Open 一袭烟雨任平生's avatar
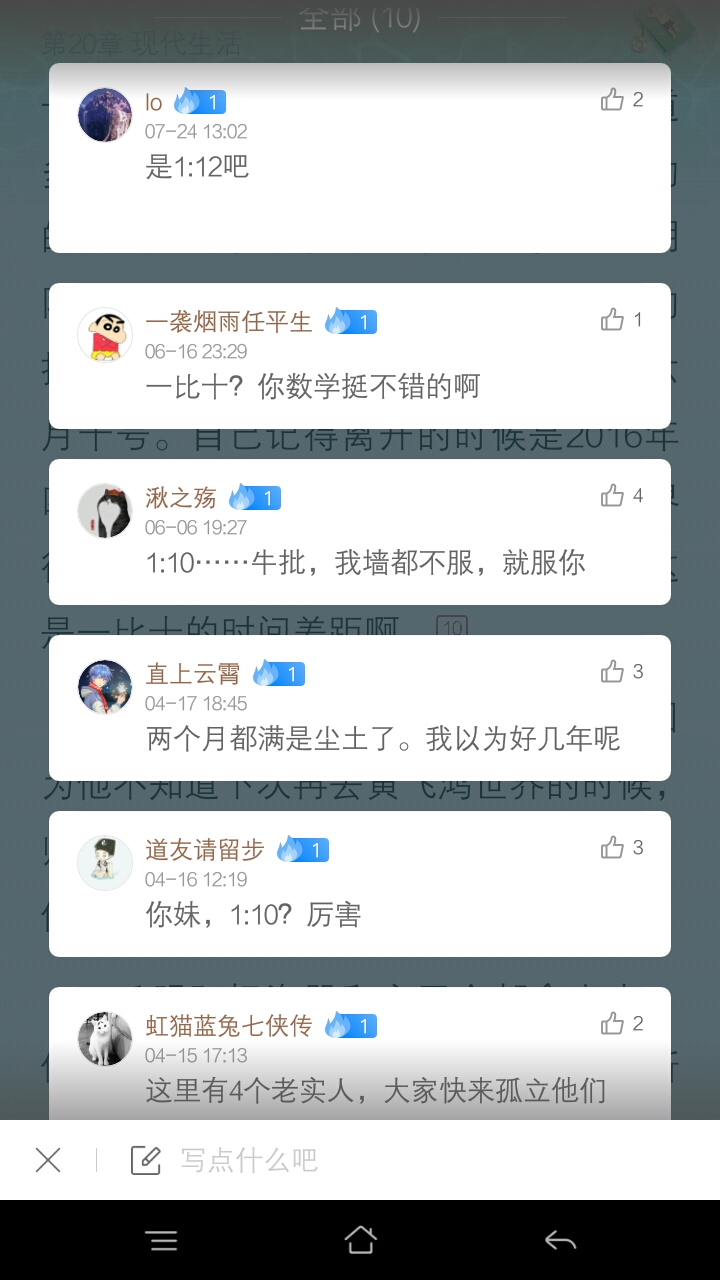Viewport: 720px width, 1280px height. [x=105, y=334]
